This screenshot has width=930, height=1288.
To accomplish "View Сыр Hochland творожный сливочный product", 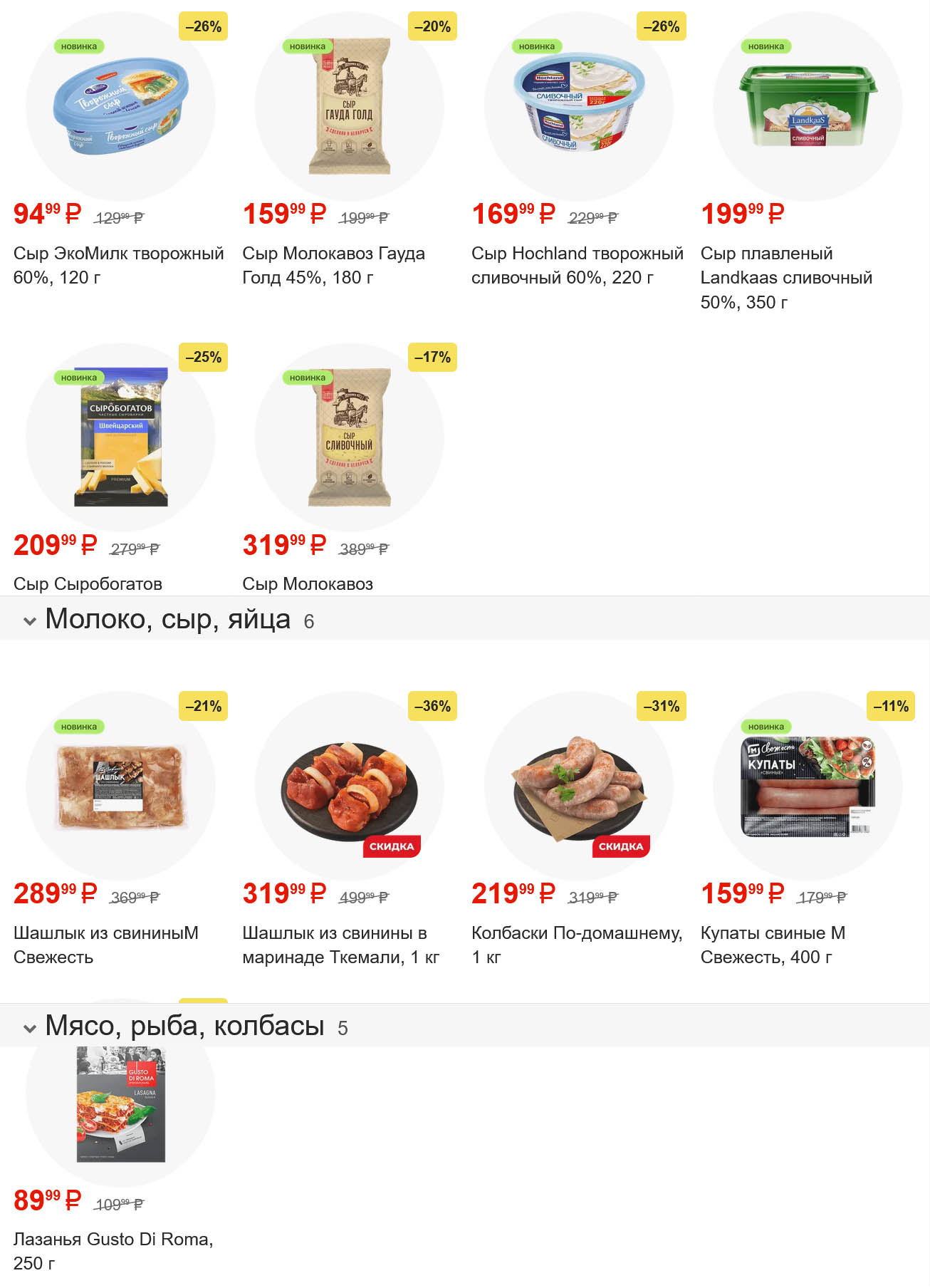I will tap(578, 107).
